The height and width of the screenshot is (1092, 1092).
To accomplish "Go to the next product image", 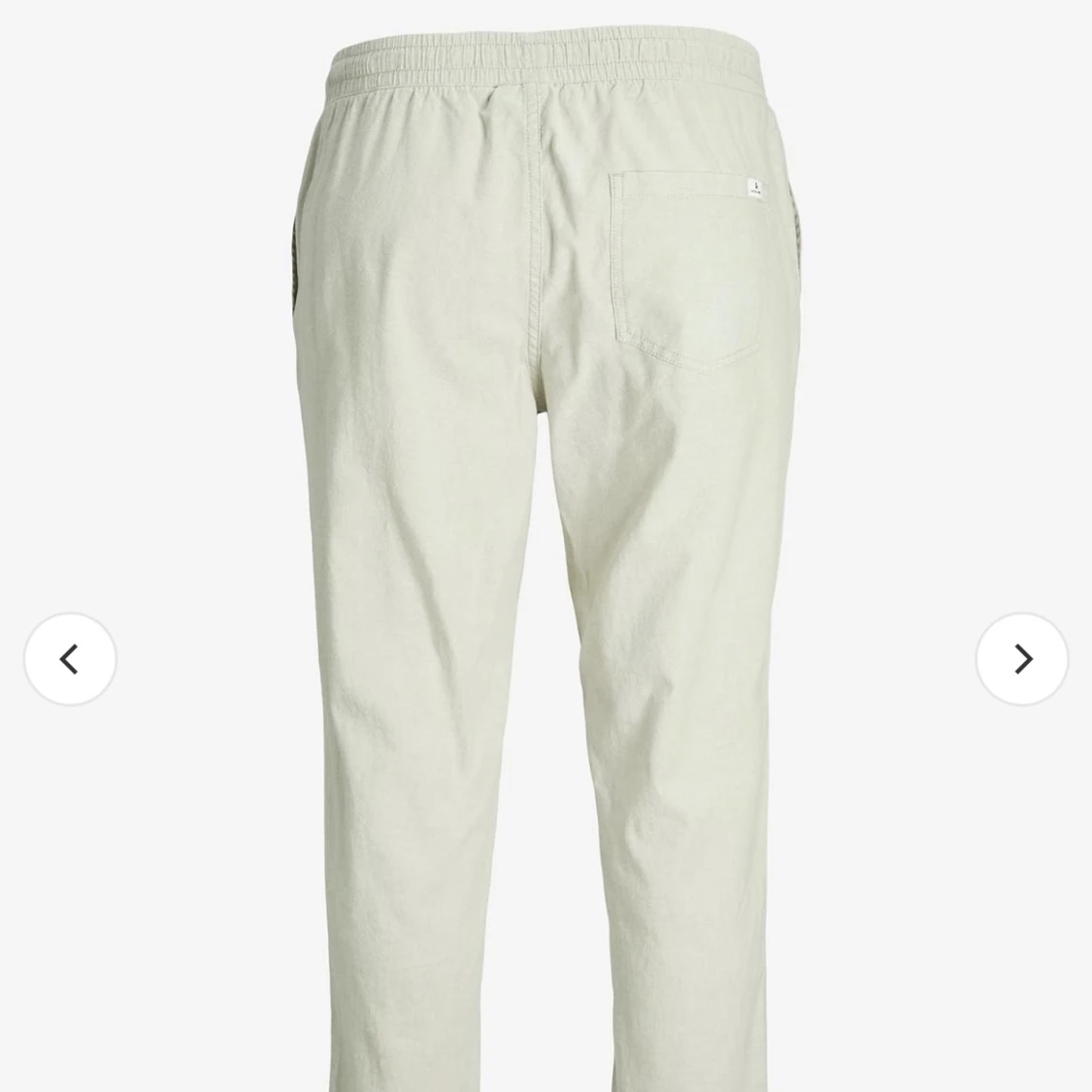I will click(1021, 659).
